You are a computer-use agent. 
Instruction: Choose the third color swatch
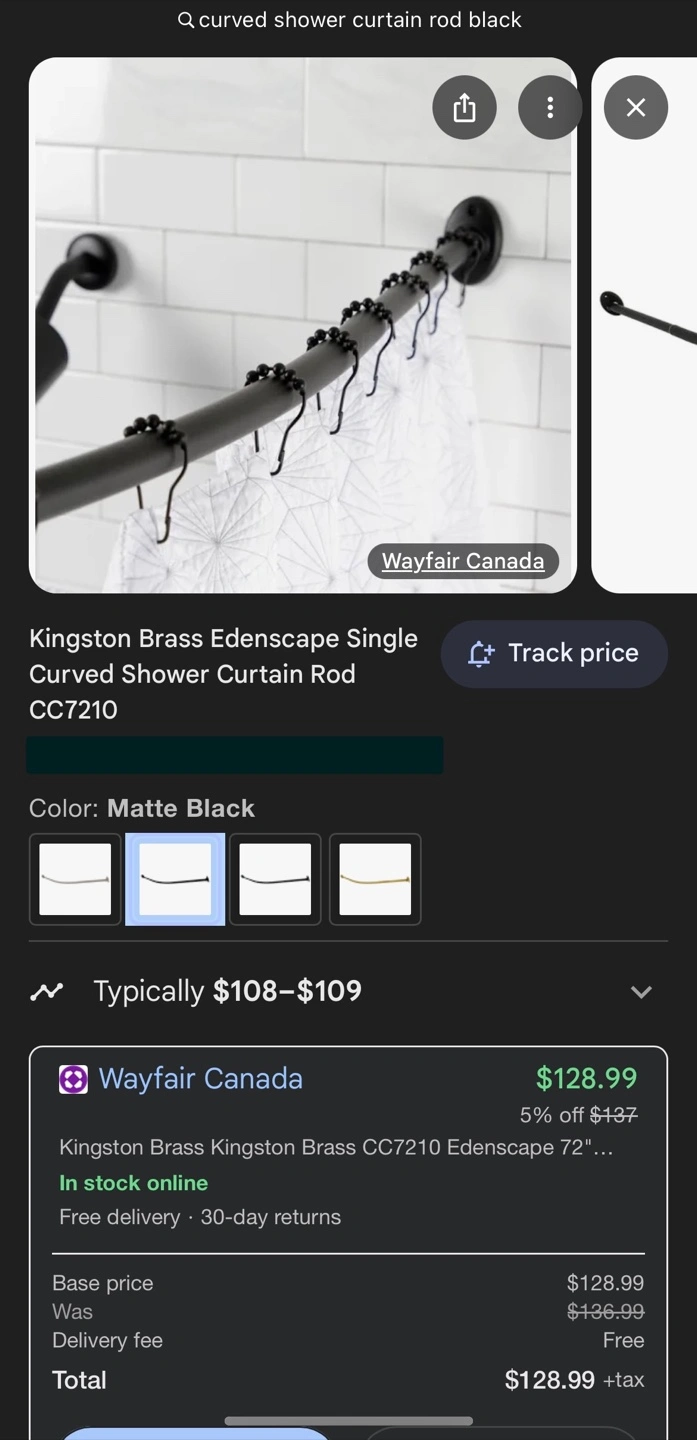coord(275,879)
